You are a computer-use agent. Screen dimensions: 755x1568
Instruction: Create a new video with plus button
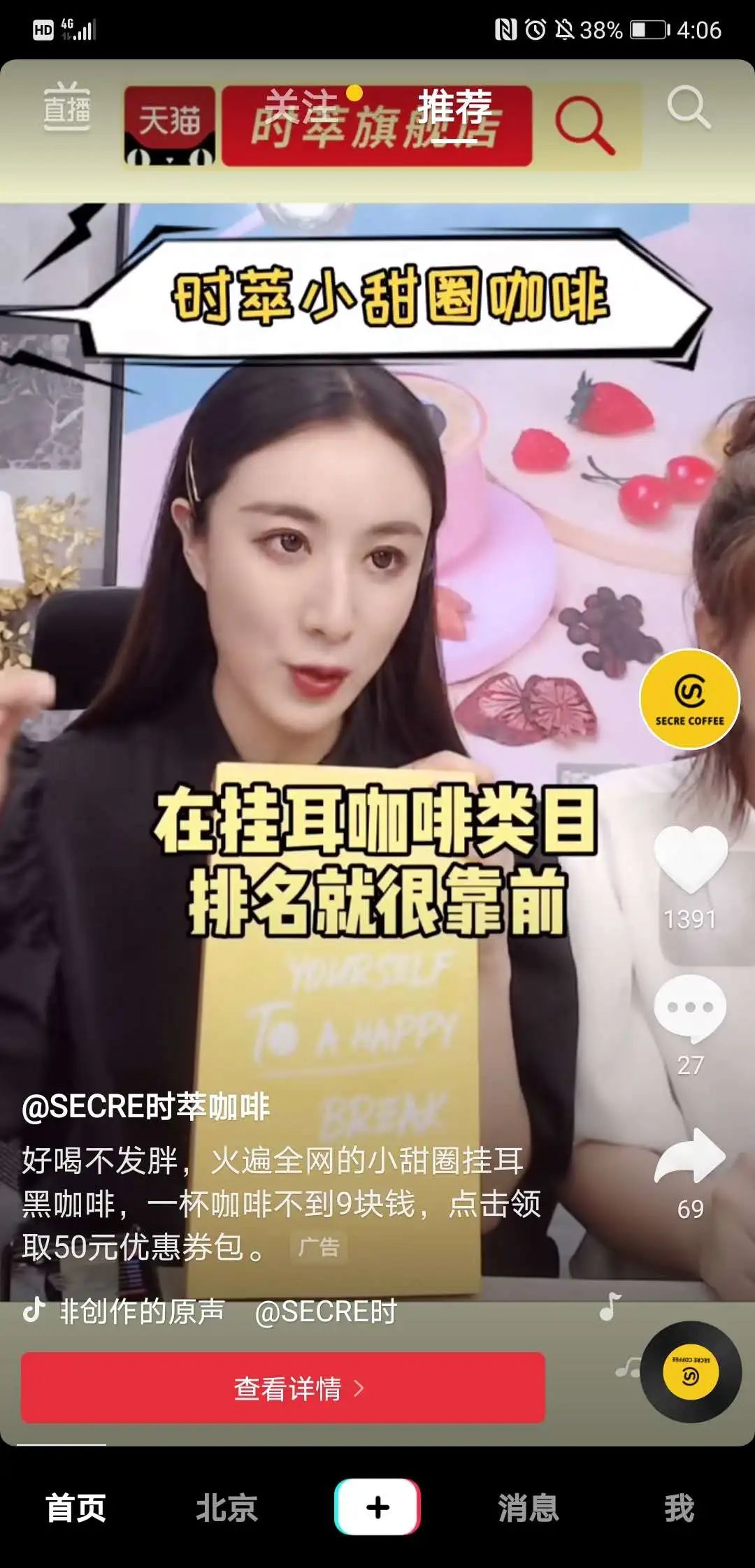377,1507
